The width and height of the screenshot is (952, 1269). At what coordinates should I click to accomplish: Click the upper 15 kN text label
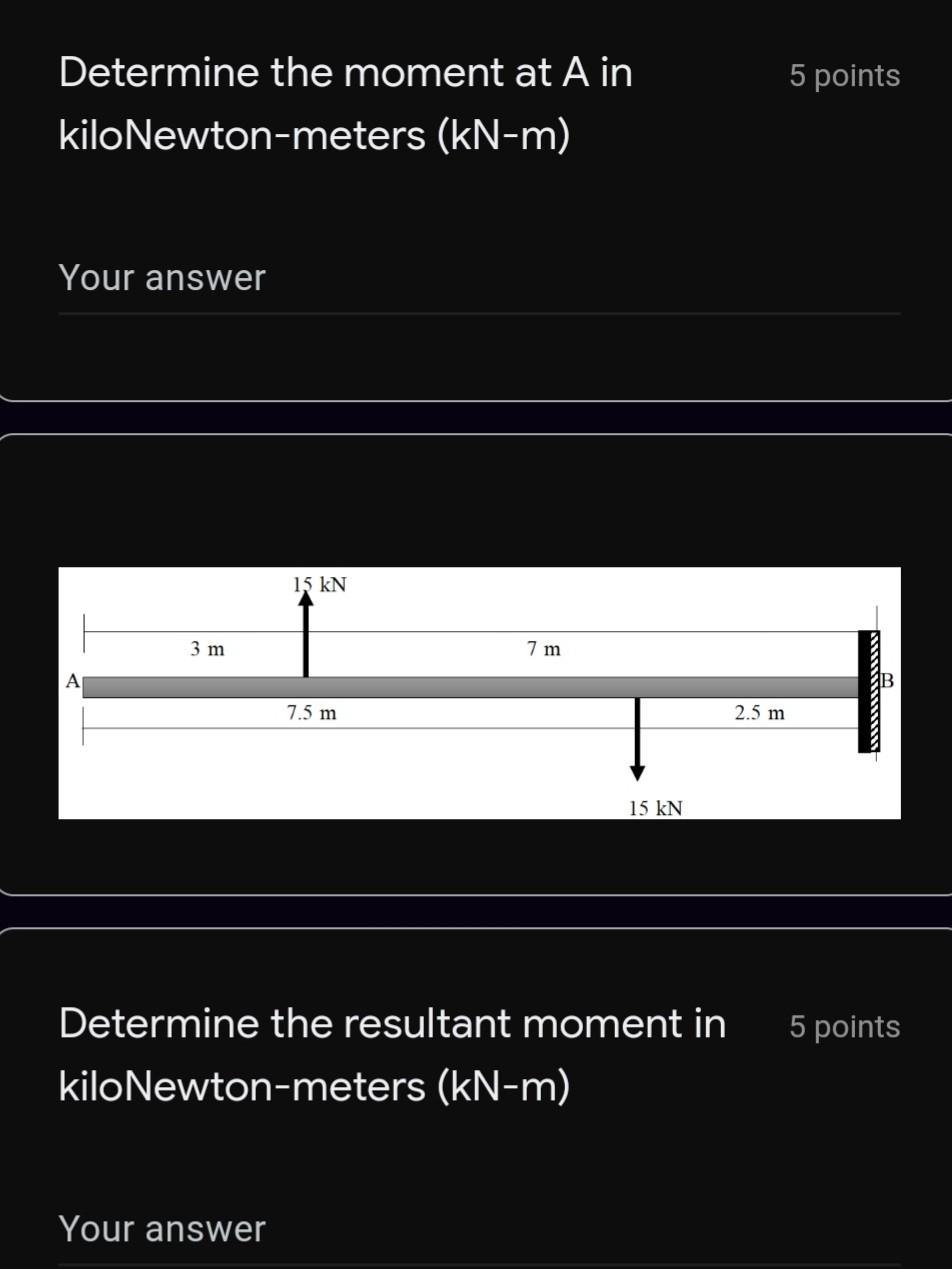click(x=318, y=585)
